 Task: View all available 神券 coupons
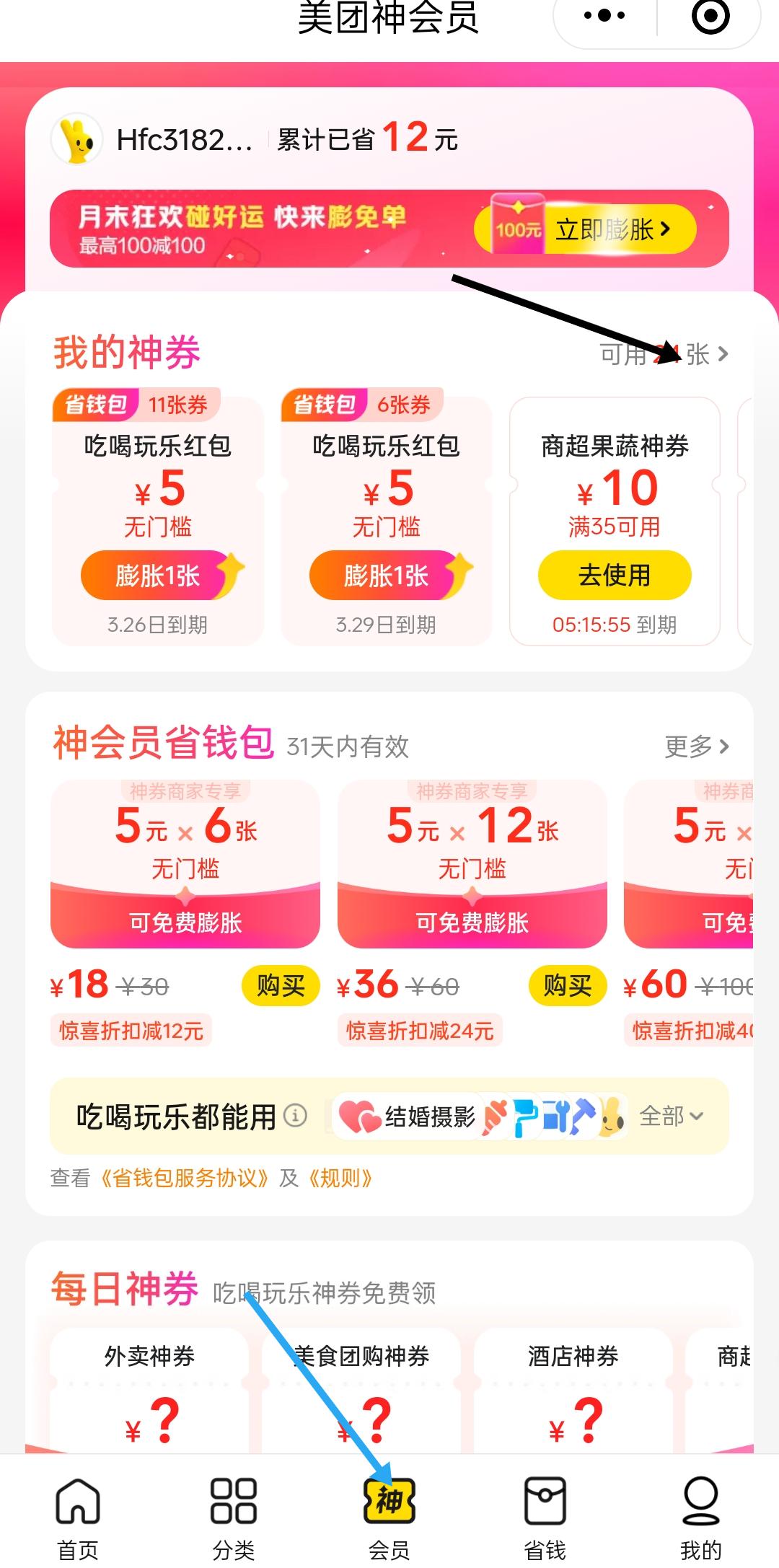click(x=665, y=354)
